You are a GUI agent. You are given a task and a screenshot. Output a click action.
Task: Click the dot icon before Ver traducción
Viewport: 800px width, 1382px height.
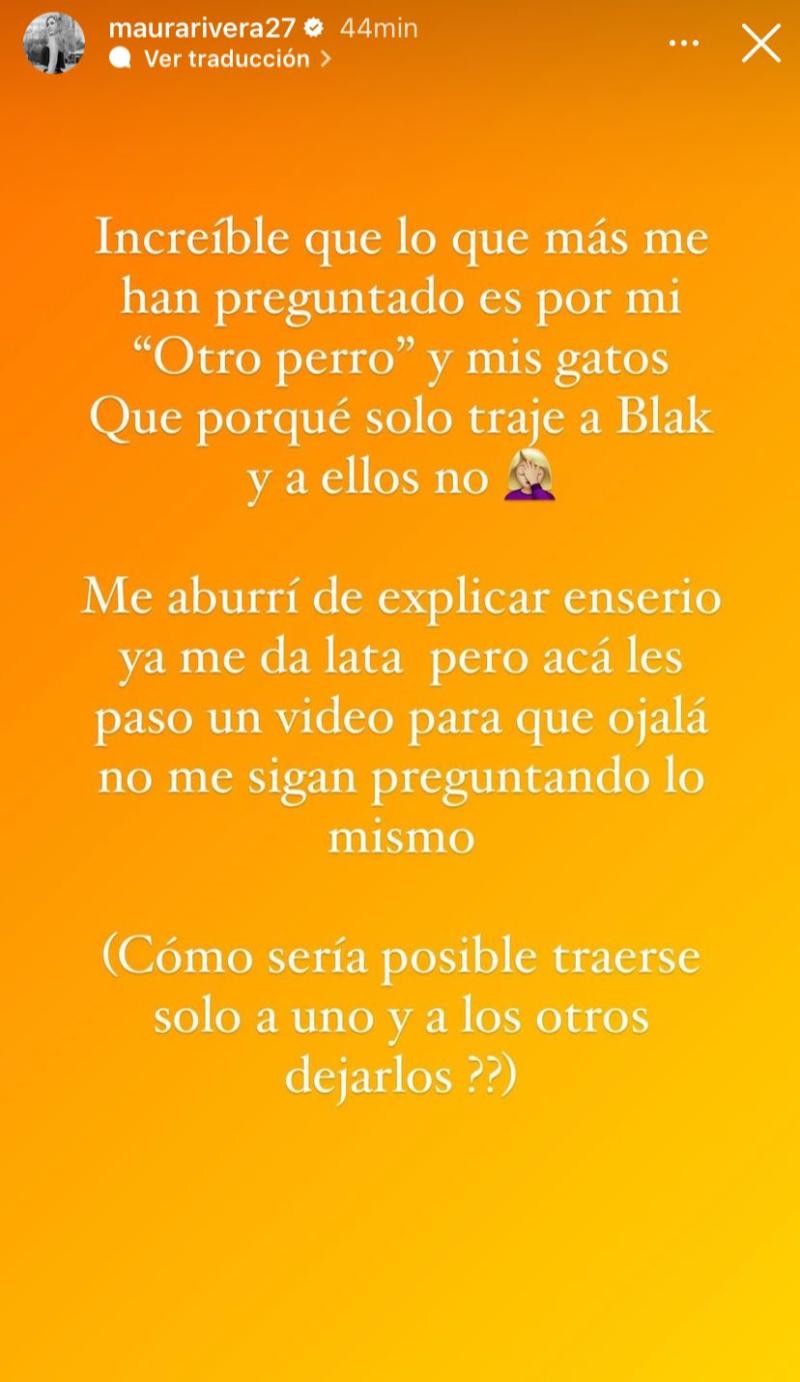click(120, 59)
